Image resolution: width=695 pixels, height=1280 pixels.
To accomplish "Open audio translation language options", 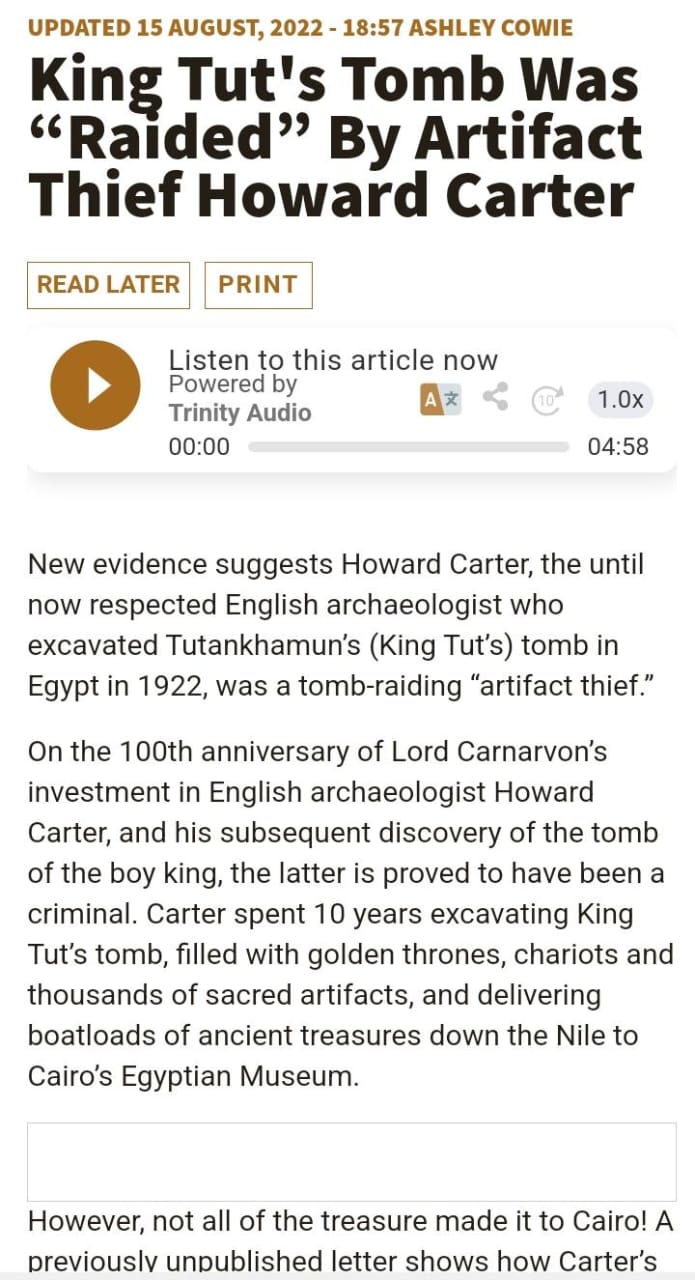I will tap(441, 400).
